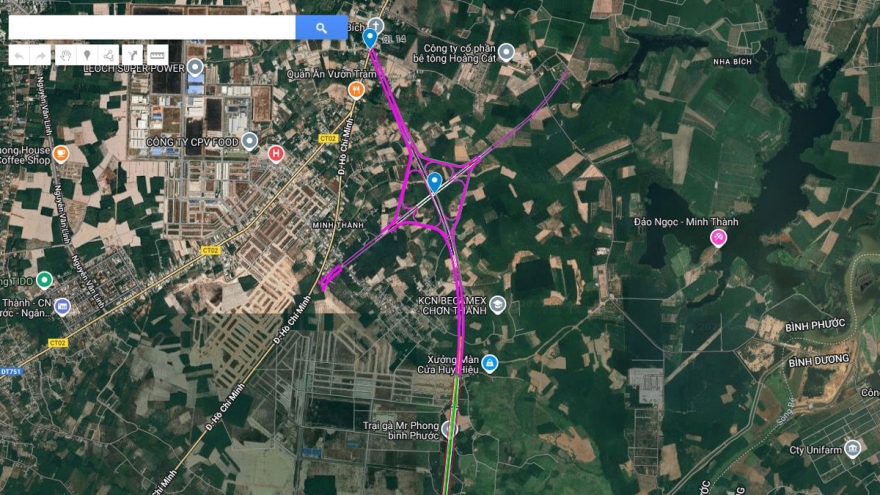Open Xưởng Màn Cửa Huy Hiệu pin

(489, 363)
